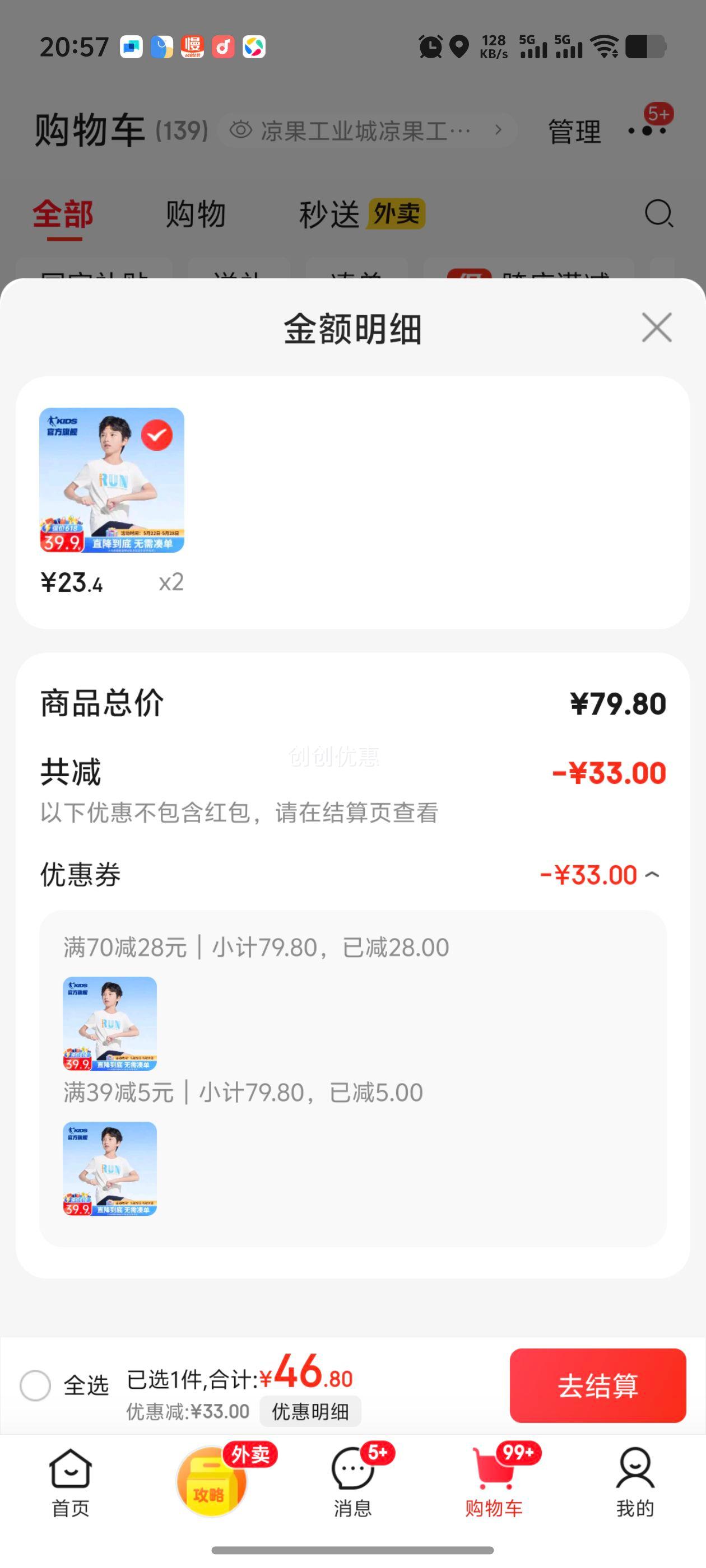Switch to 我的 profile tab
Screen dimensions: 706x1568
[x=635, y=1482]
